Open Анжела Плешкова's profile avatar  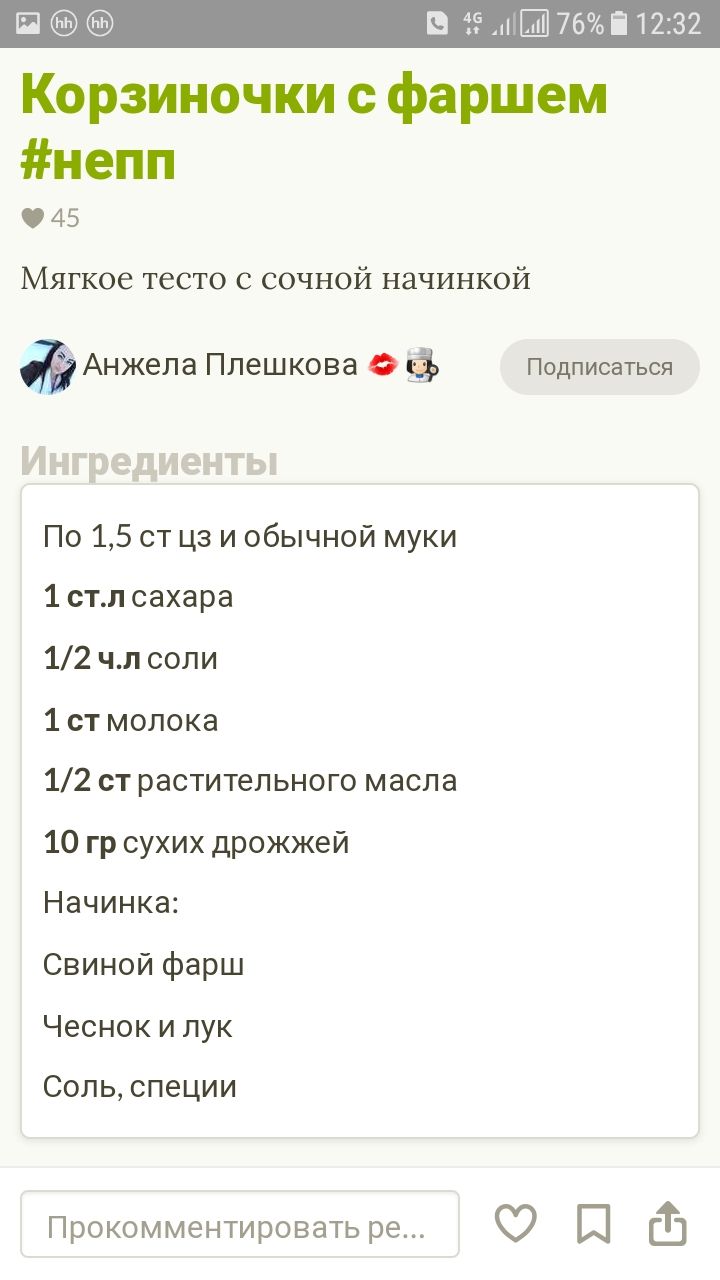(47, 367)
